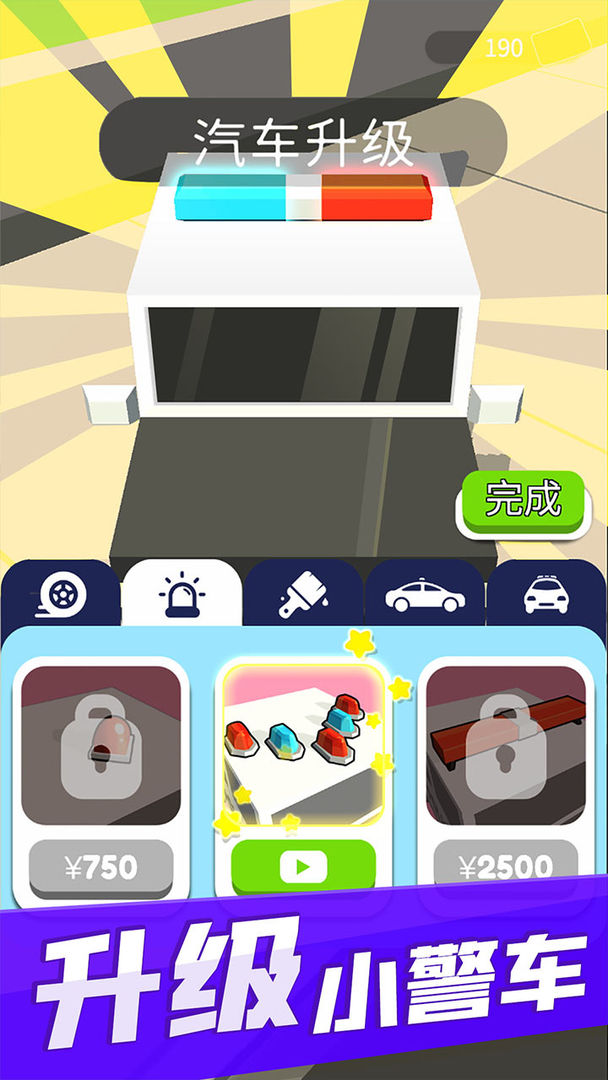Buy the light bar for ¥2500
This screenshot has width=608, height=1080.
pyautogui.click(x=505, y=868)
